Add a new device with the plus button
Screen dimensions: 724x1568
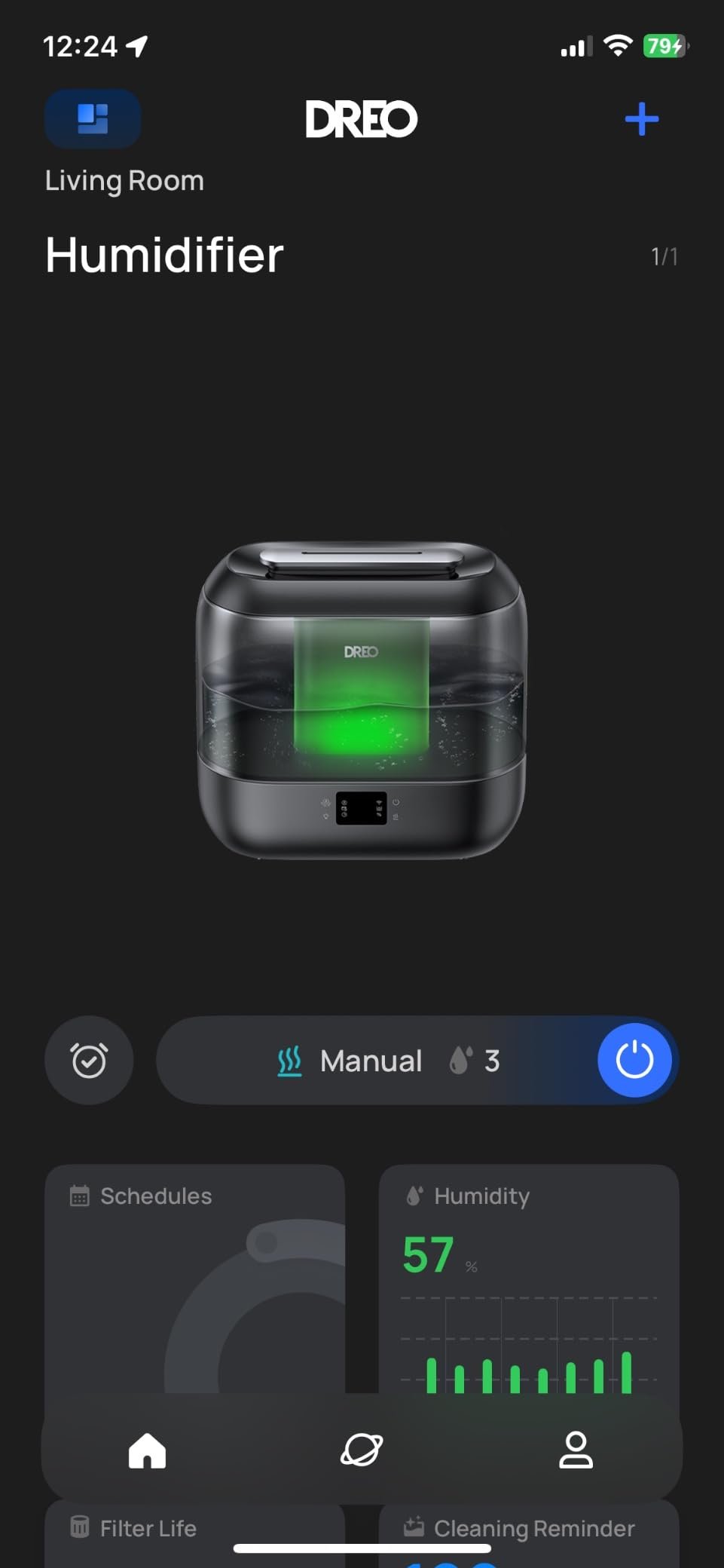pos(642,118)
